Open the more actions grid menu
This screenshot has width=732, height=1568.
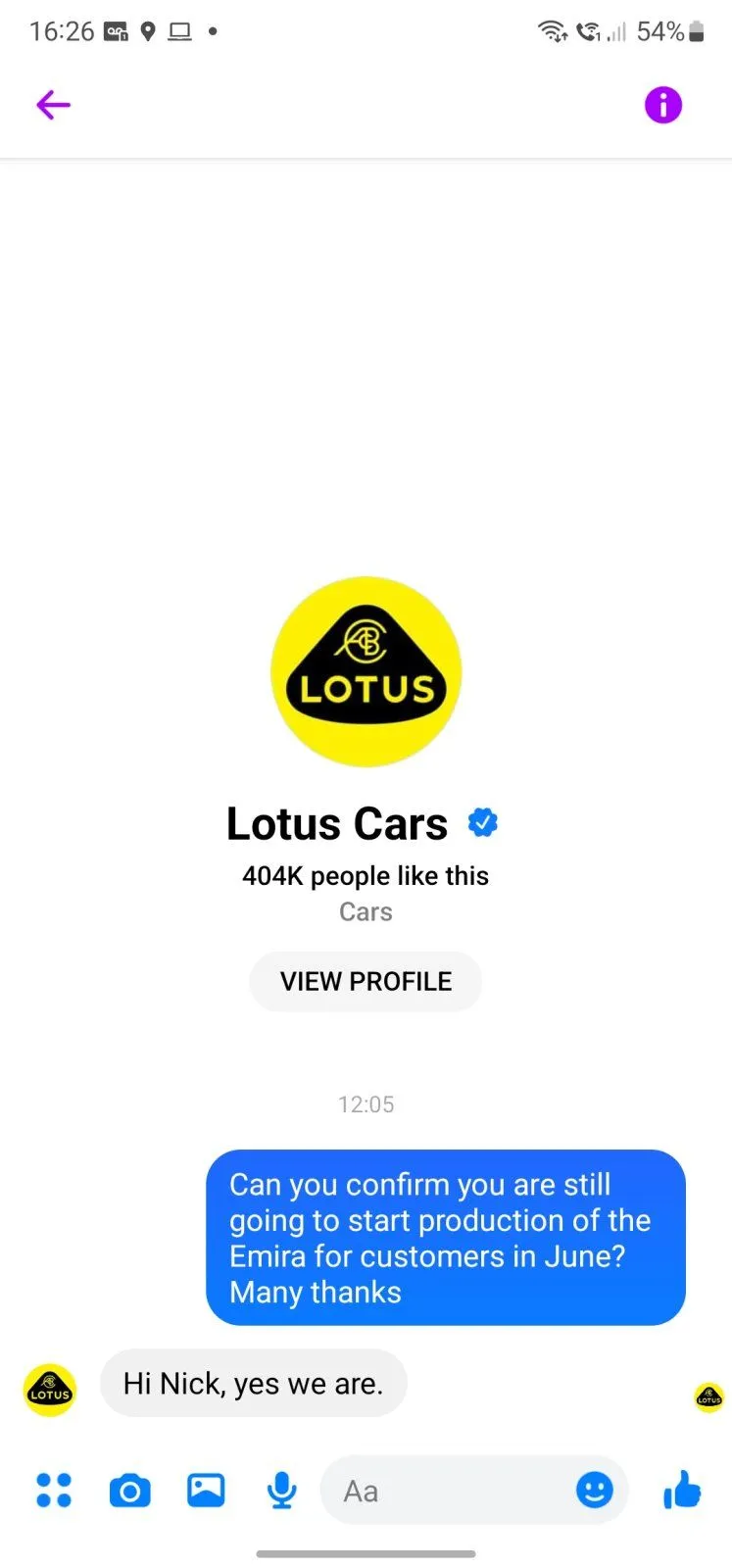54,1491
